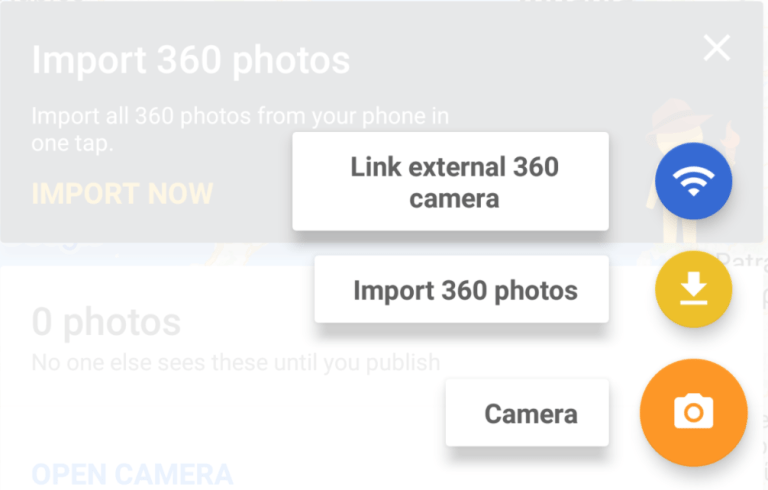Tap the blue Wi-Fi link camera button
The height and width of the screenshot is (490, 768).
[693, 181]
